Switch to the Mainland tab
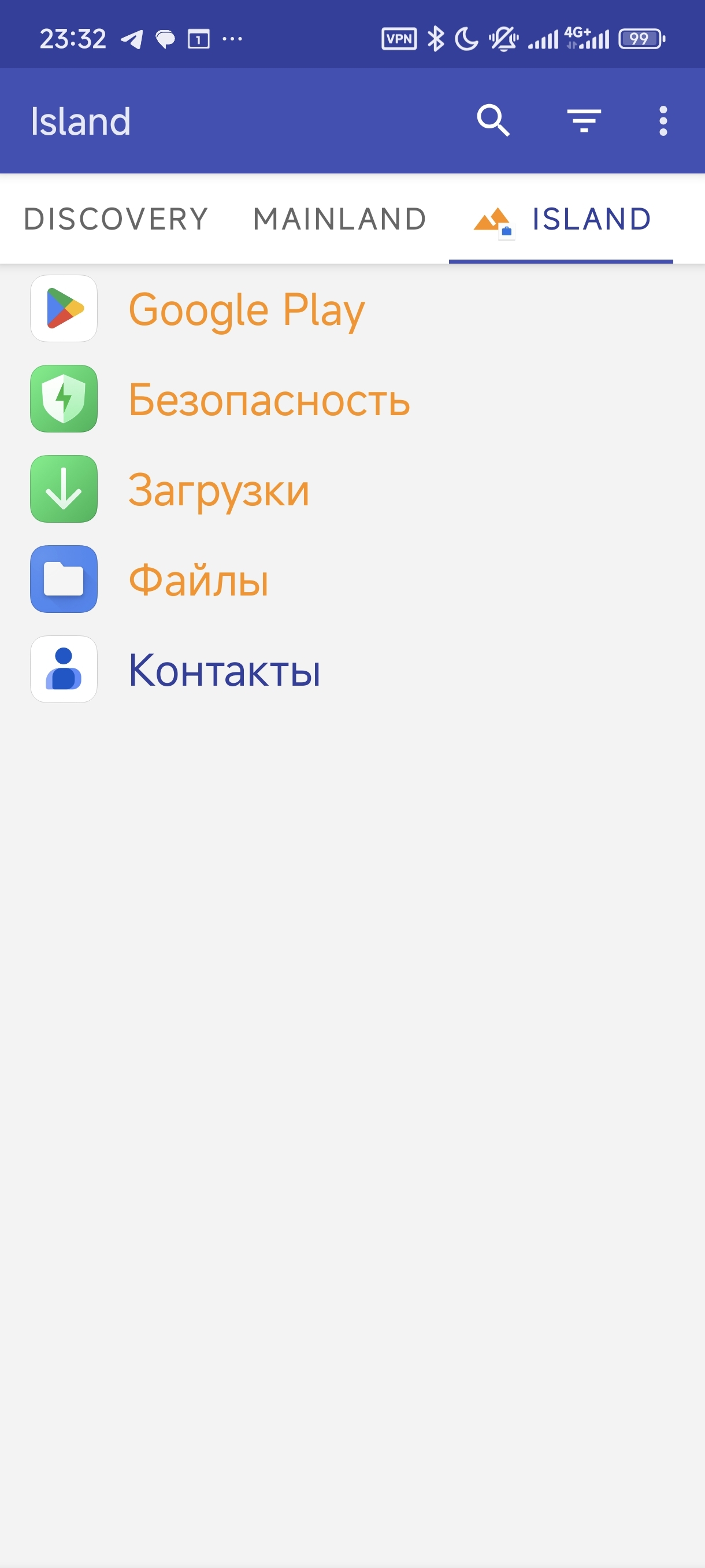The height and width of the screenshot is (1568, 705). pos(339,219)
